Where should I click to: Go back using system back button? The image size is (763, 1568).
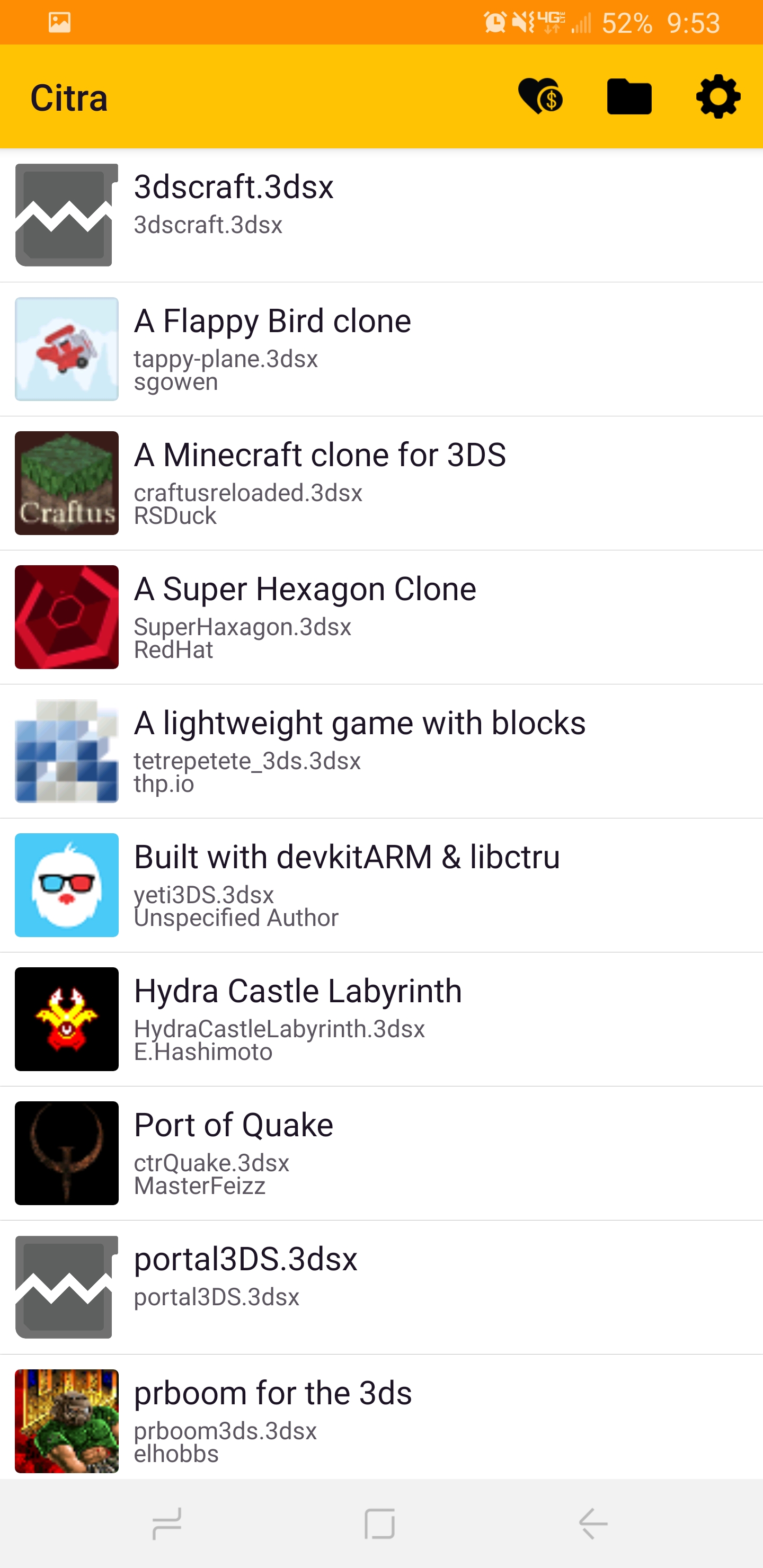click(593, 1524)
